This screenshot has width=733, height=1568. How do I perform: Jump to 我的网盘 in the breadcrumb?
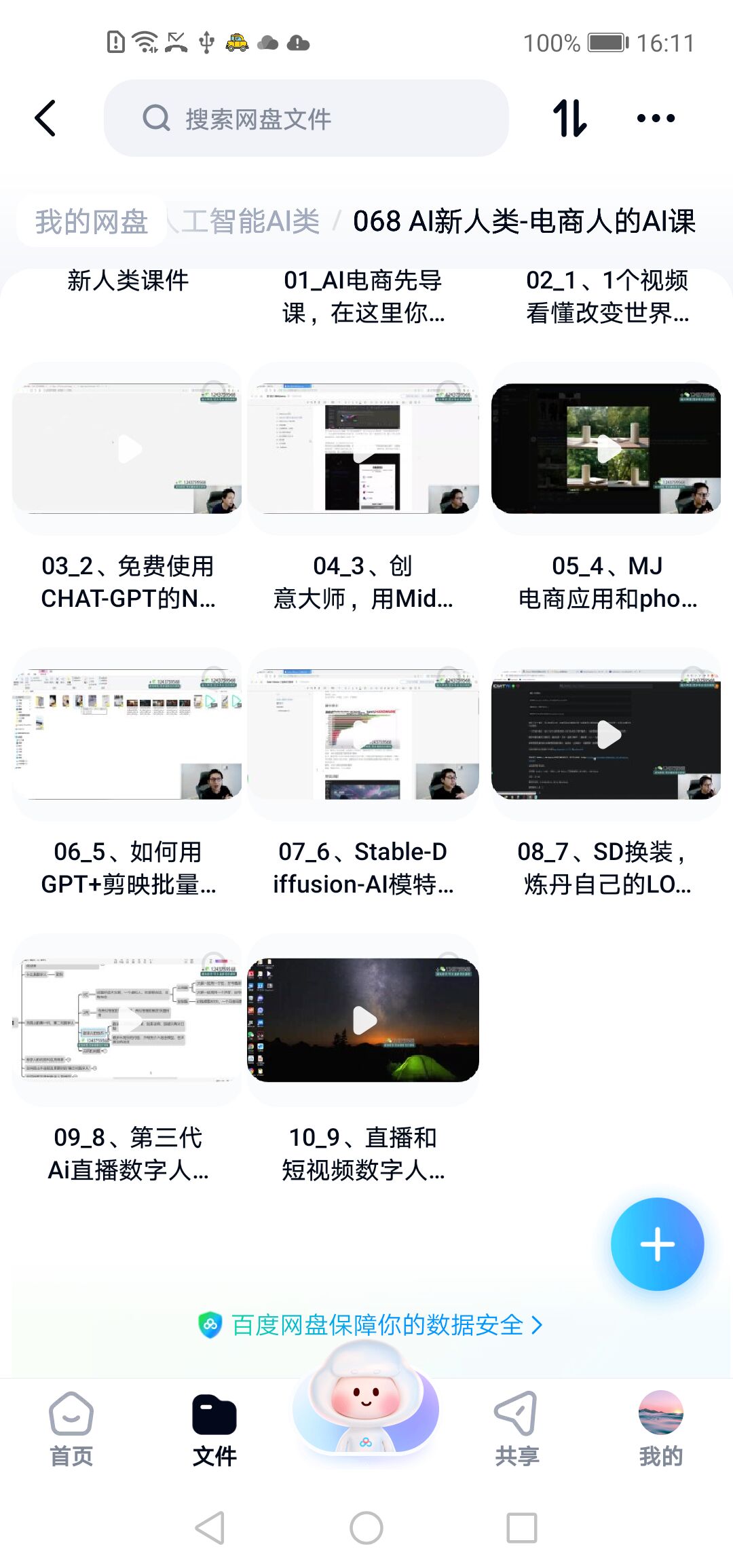[x=92, y=221]
